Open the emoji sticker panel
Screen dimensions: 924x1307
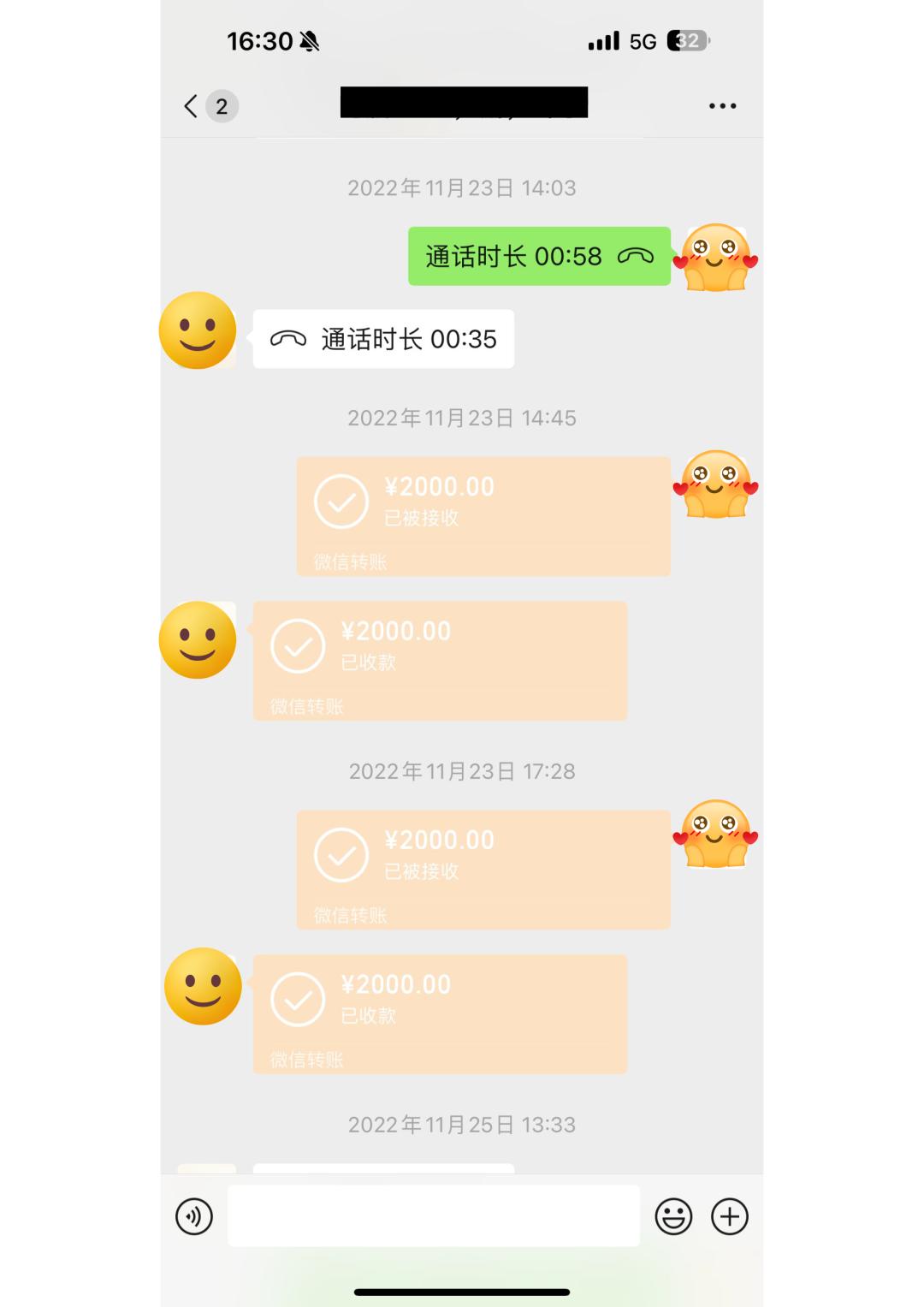pyautogui.click(x=673, y=1216)
